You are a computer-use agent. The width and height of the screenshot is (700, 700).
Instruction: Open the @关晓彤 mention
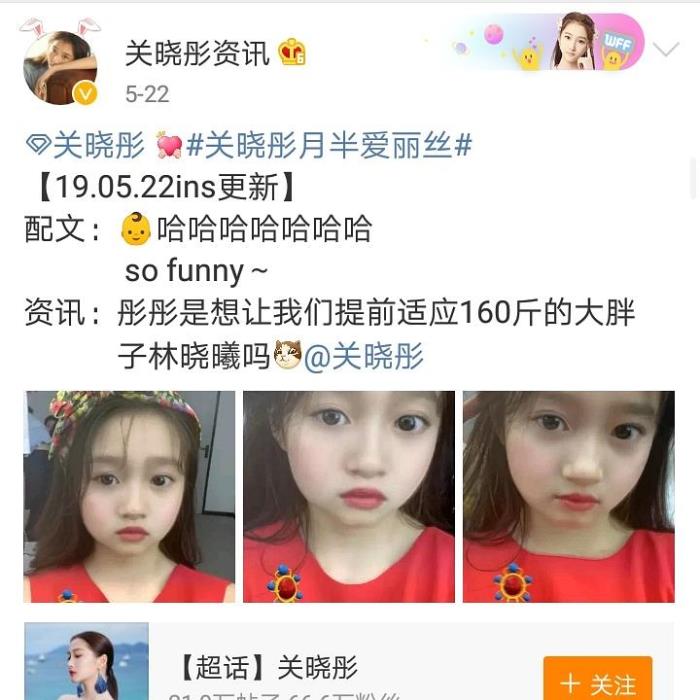tap(364, 356)
